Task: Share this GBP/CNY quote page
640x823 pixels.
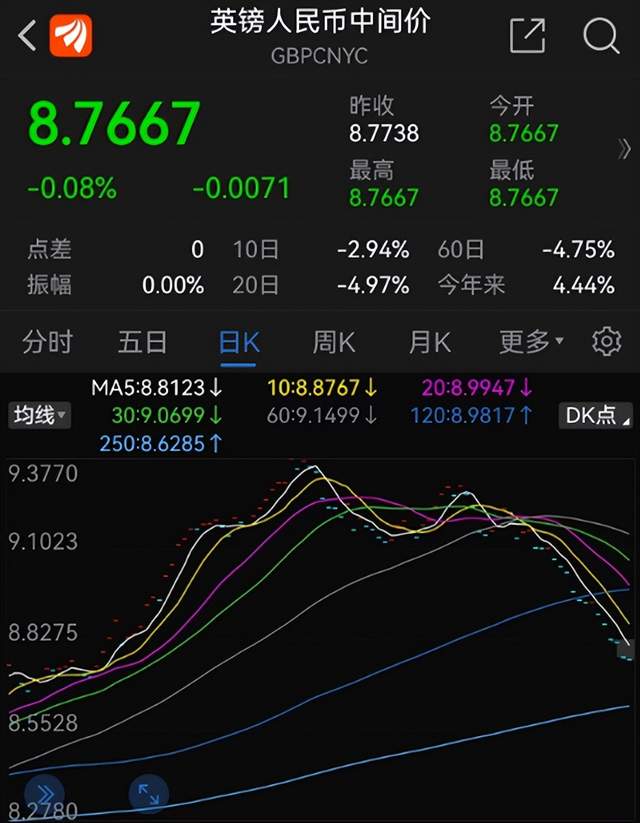Action: tap(527, 36)
